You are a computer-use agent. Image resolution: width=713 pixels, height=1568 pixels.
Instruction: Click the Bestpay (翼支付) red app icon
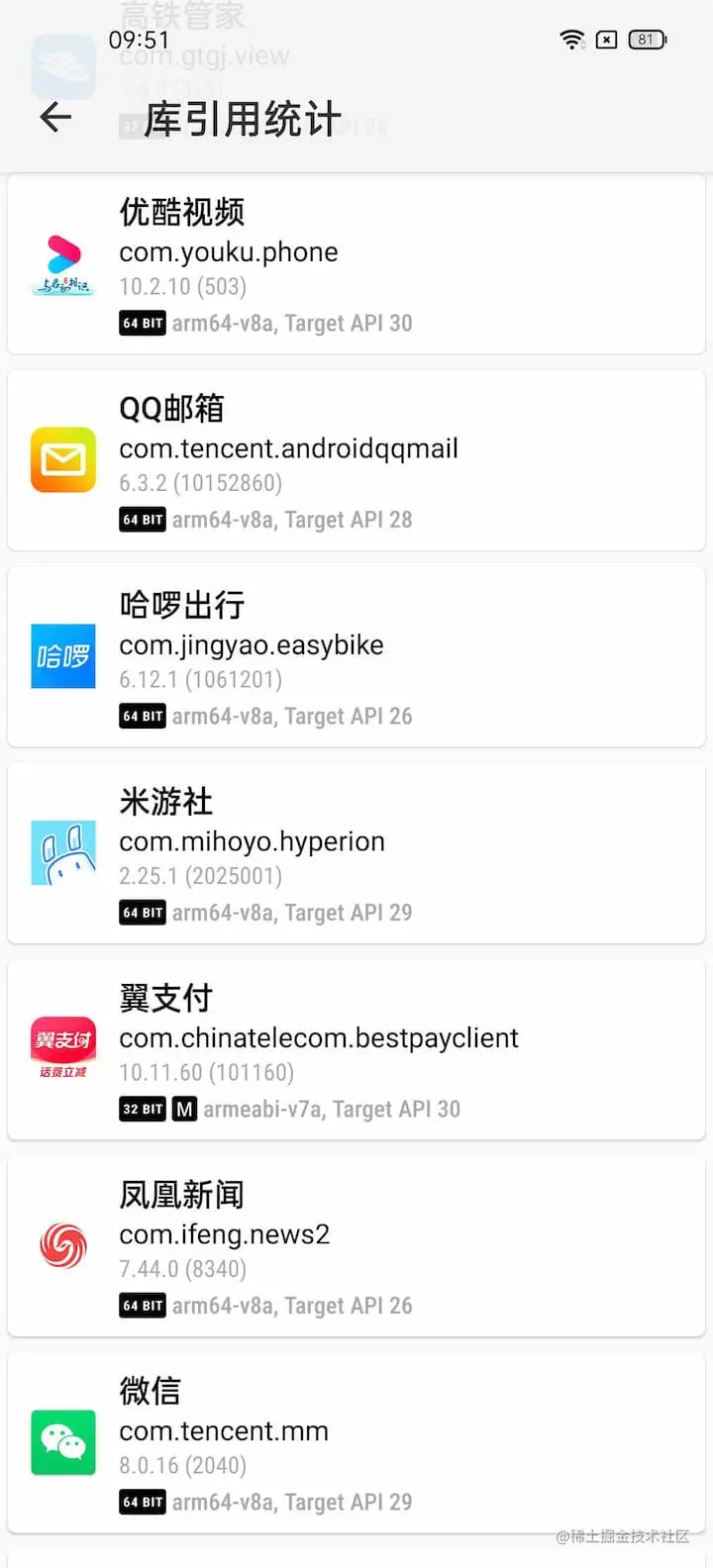62,1048
